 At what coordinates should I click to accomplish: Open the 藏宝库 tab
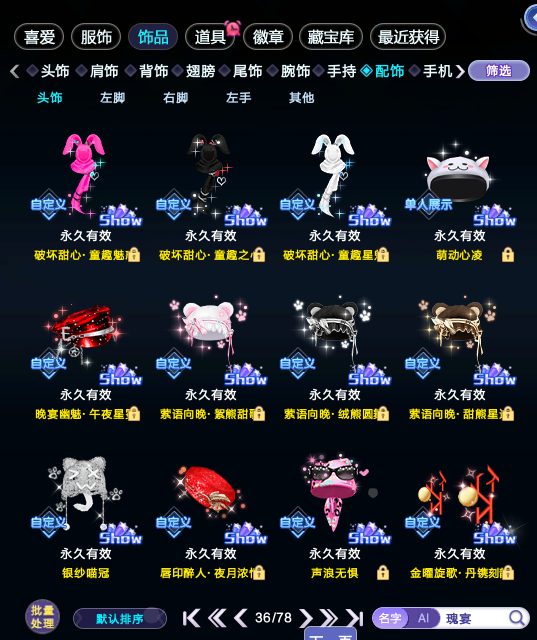331,37
